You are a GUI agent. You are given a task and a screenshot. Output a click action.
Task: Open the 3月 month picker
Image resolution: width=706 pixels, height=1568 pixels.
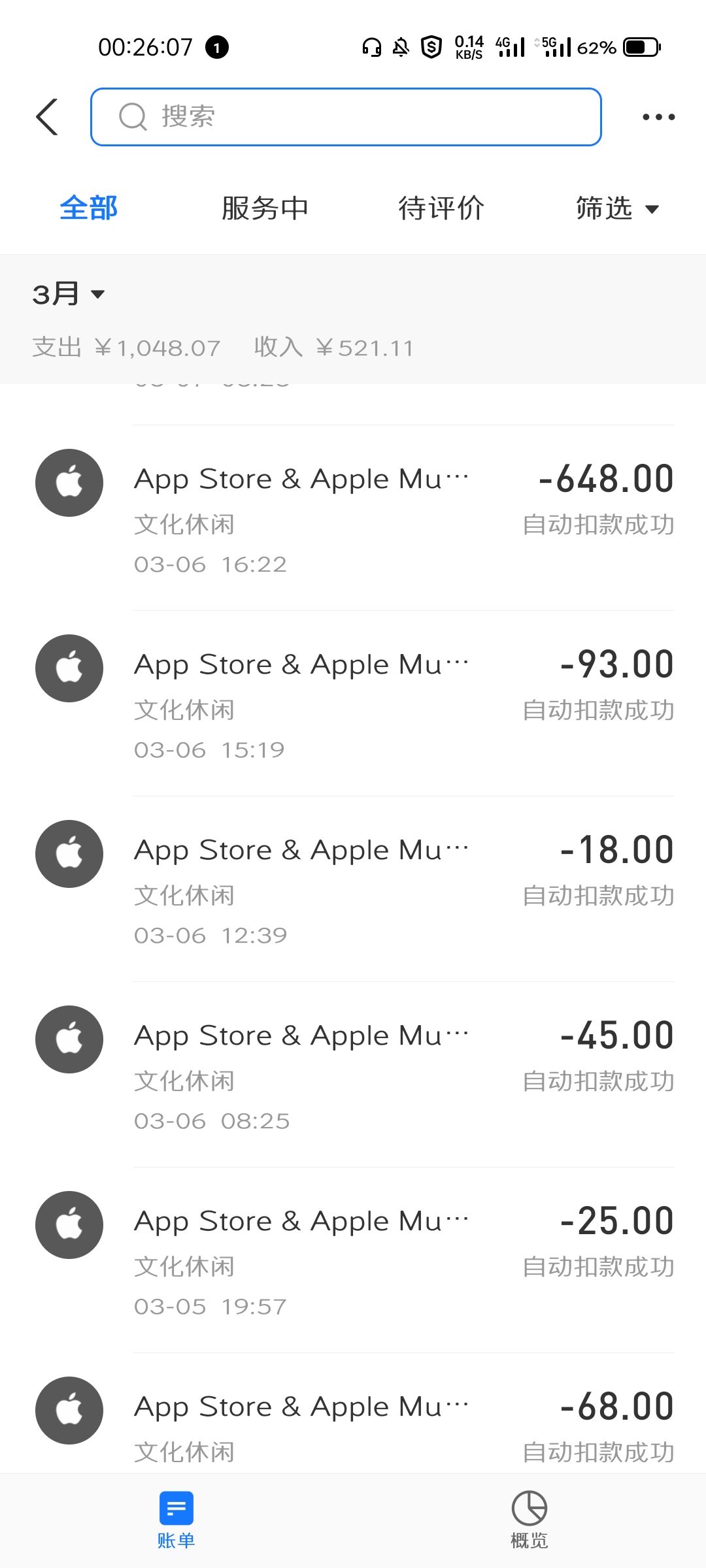(68, 294)
